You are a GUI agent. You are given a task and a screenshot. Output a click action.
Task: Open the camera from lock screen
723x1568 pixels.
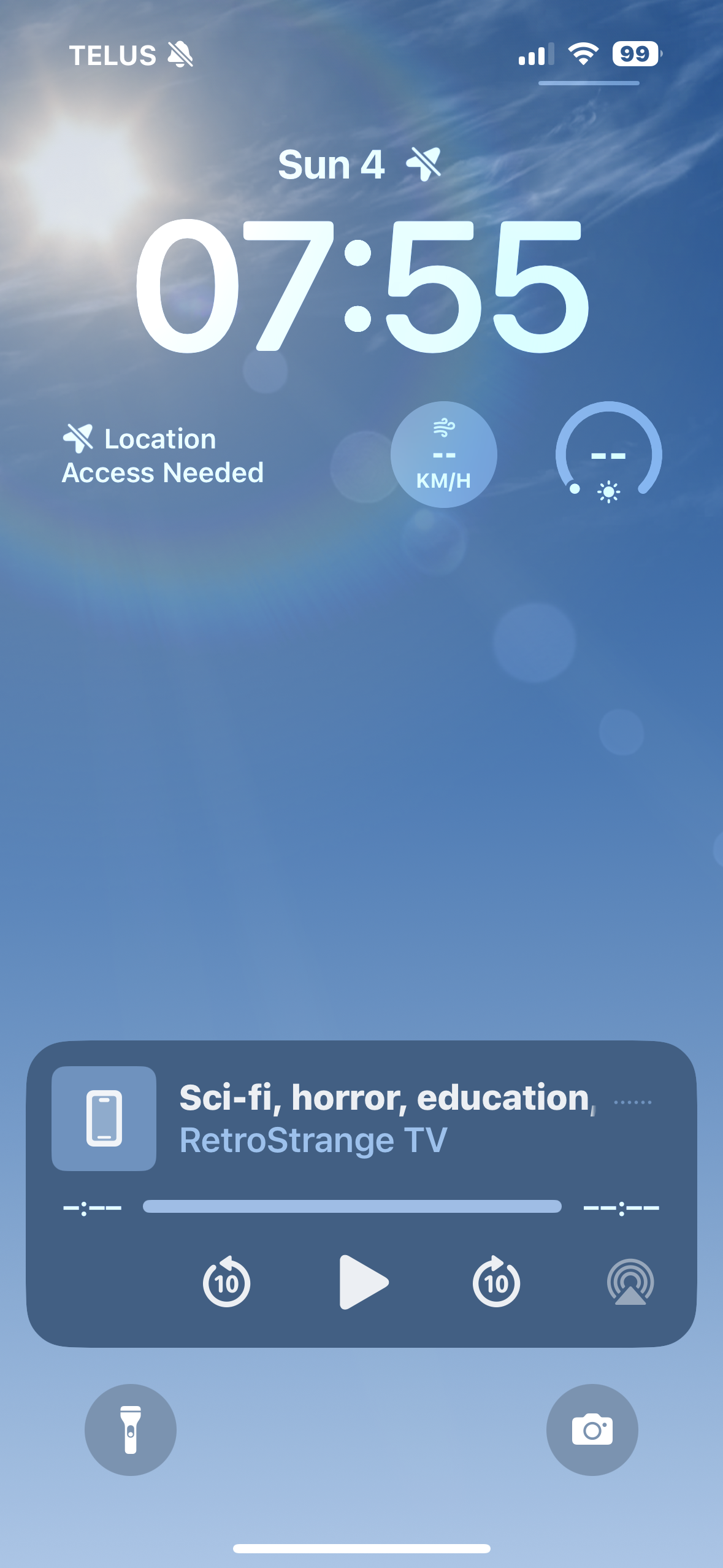coord(592,1430)
